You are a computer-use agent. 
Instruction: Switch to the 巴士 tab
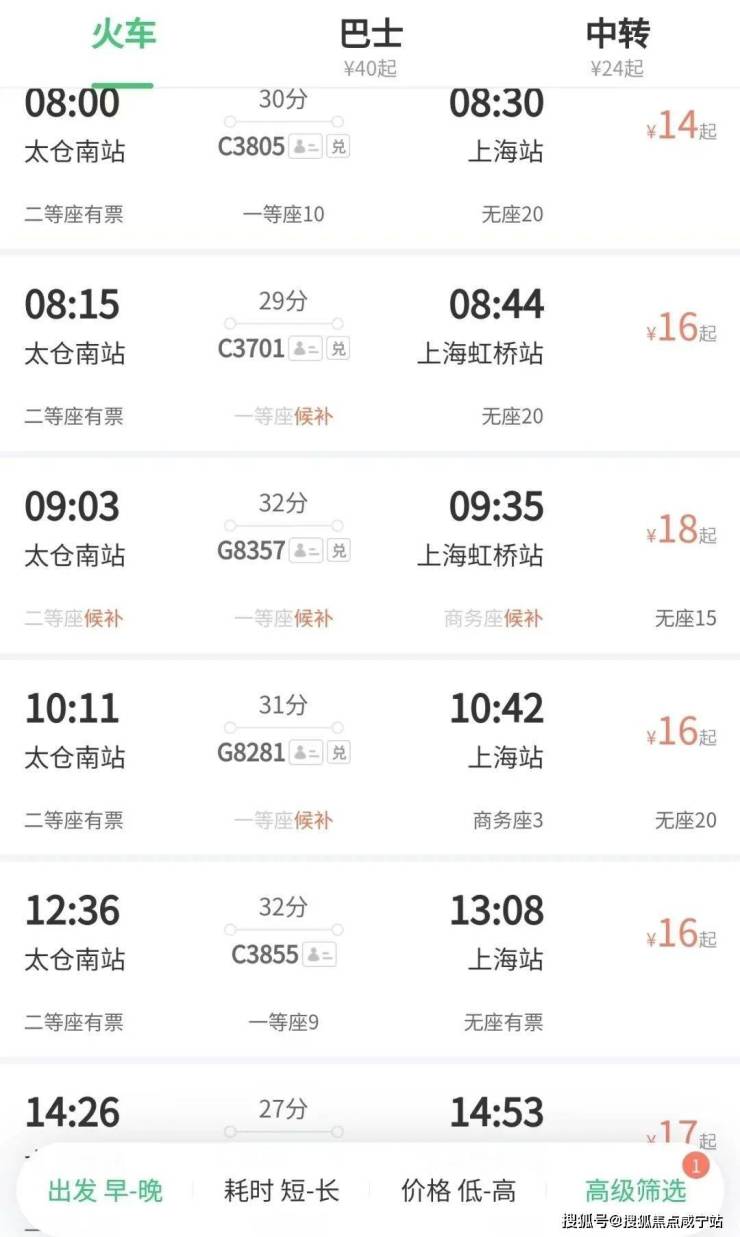(x=370, y=46)
